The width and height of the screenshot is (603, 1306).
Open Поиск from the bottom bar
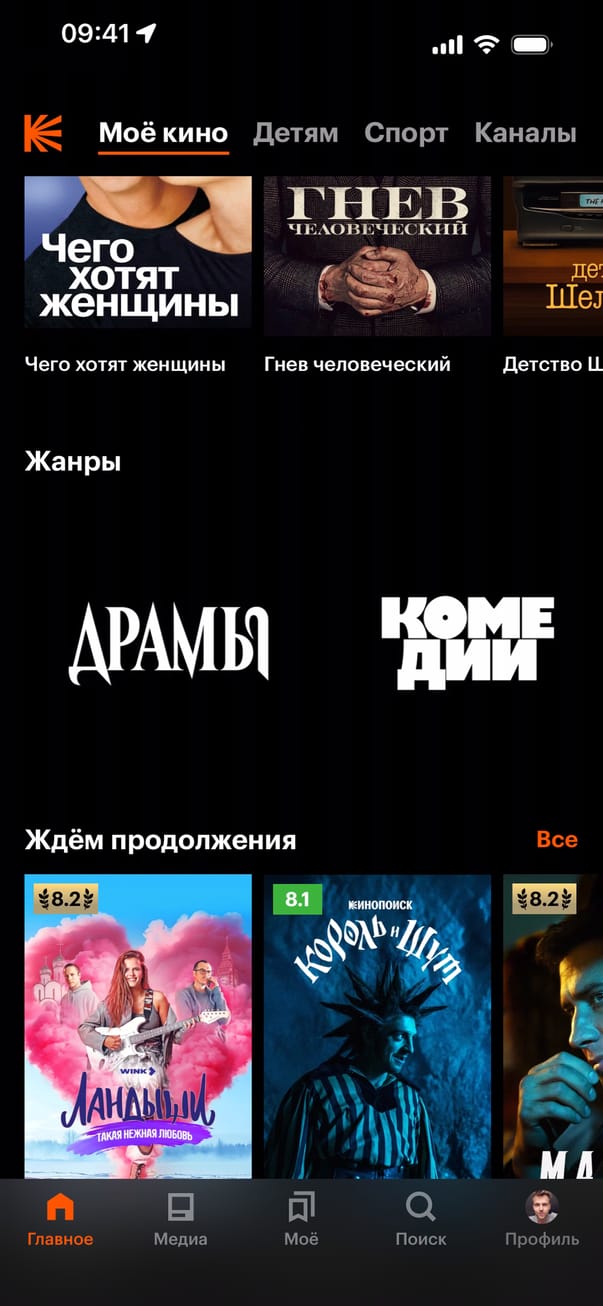coord(420,1220)
